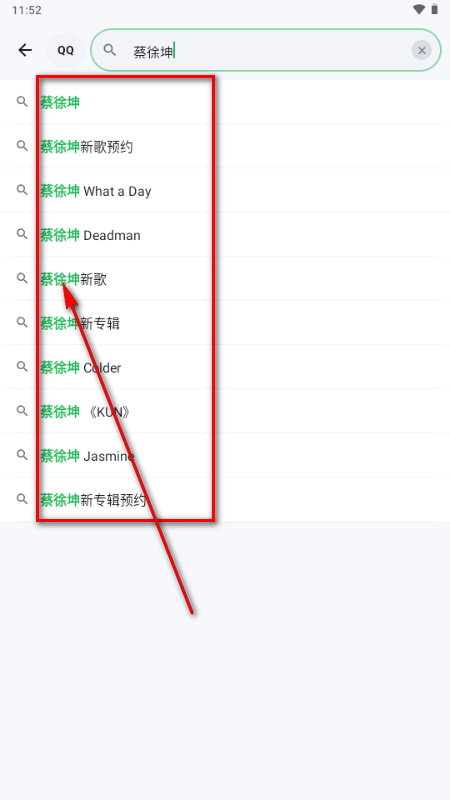Image resolution: width=450 pixels, height=800 pixels.
Task: Open suggestion 蔡徐坤 What a Day
Action: [225, 191]
